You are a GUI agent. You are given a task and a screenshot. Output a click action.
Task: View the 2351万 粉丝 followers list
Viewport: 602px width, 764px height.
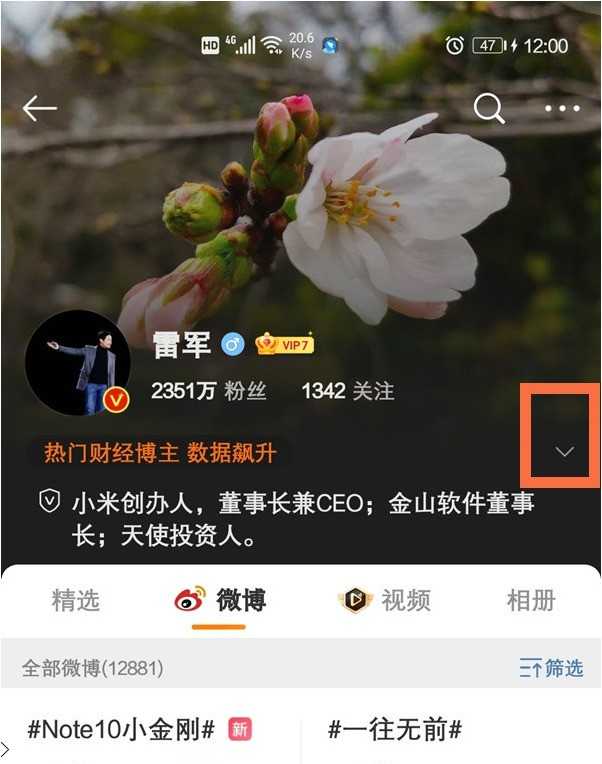[208, 392]
